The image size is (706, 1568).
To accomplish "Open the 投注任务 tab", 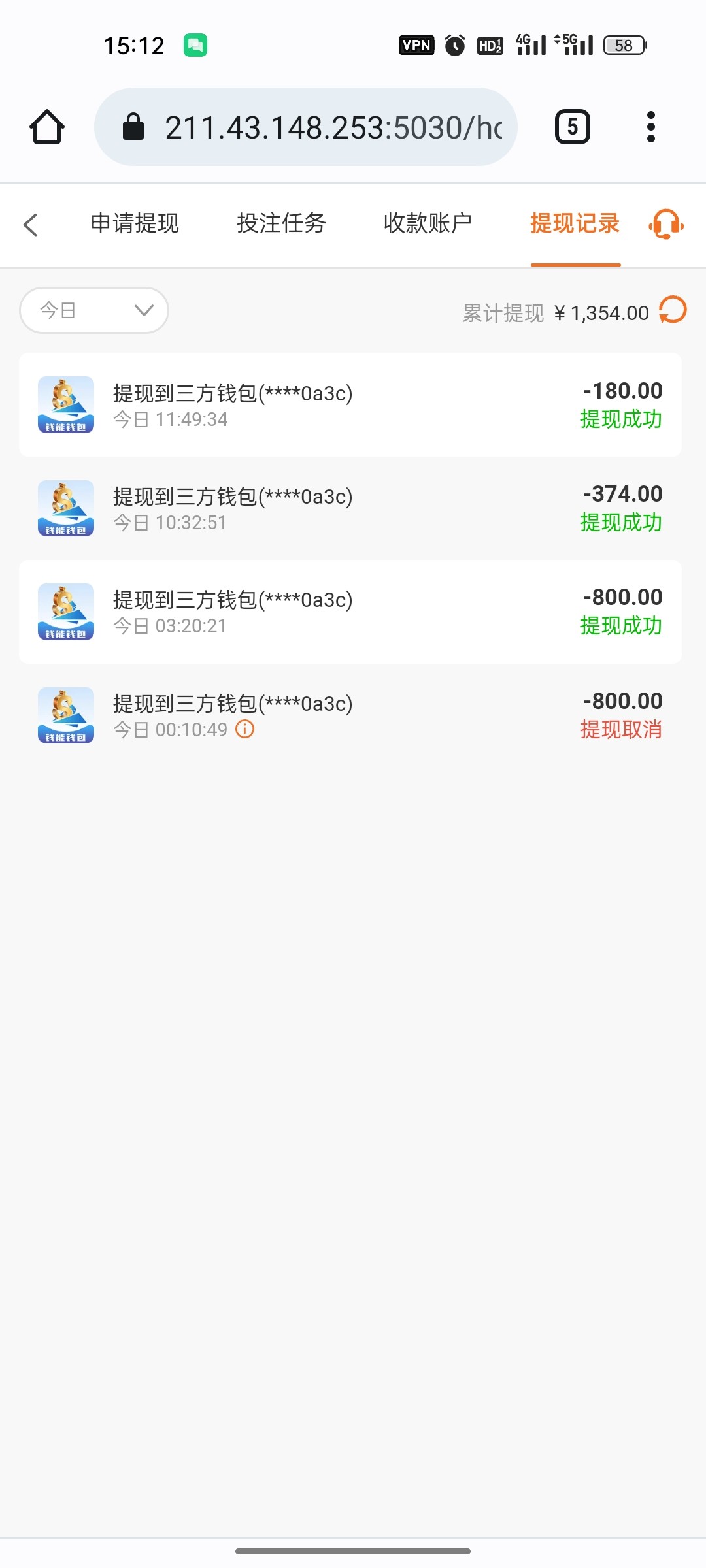I will [x=281, y=223].
